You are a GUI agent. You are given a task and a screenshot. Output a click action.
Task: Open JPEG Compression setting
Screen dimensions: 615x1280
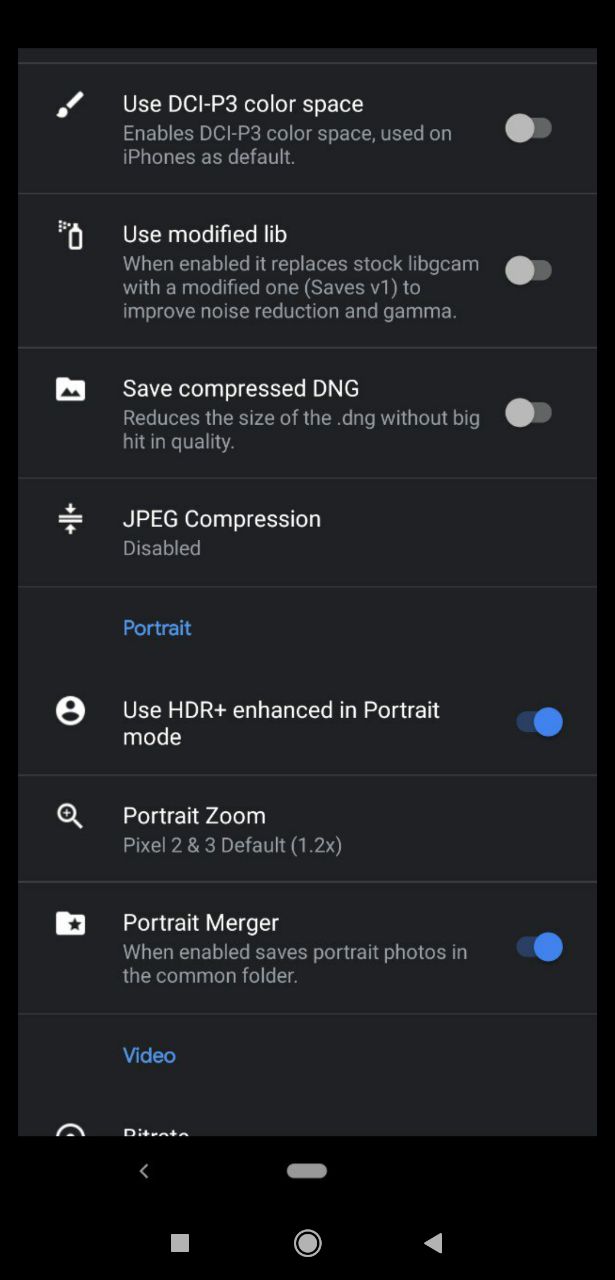click(x=222, y=532)
